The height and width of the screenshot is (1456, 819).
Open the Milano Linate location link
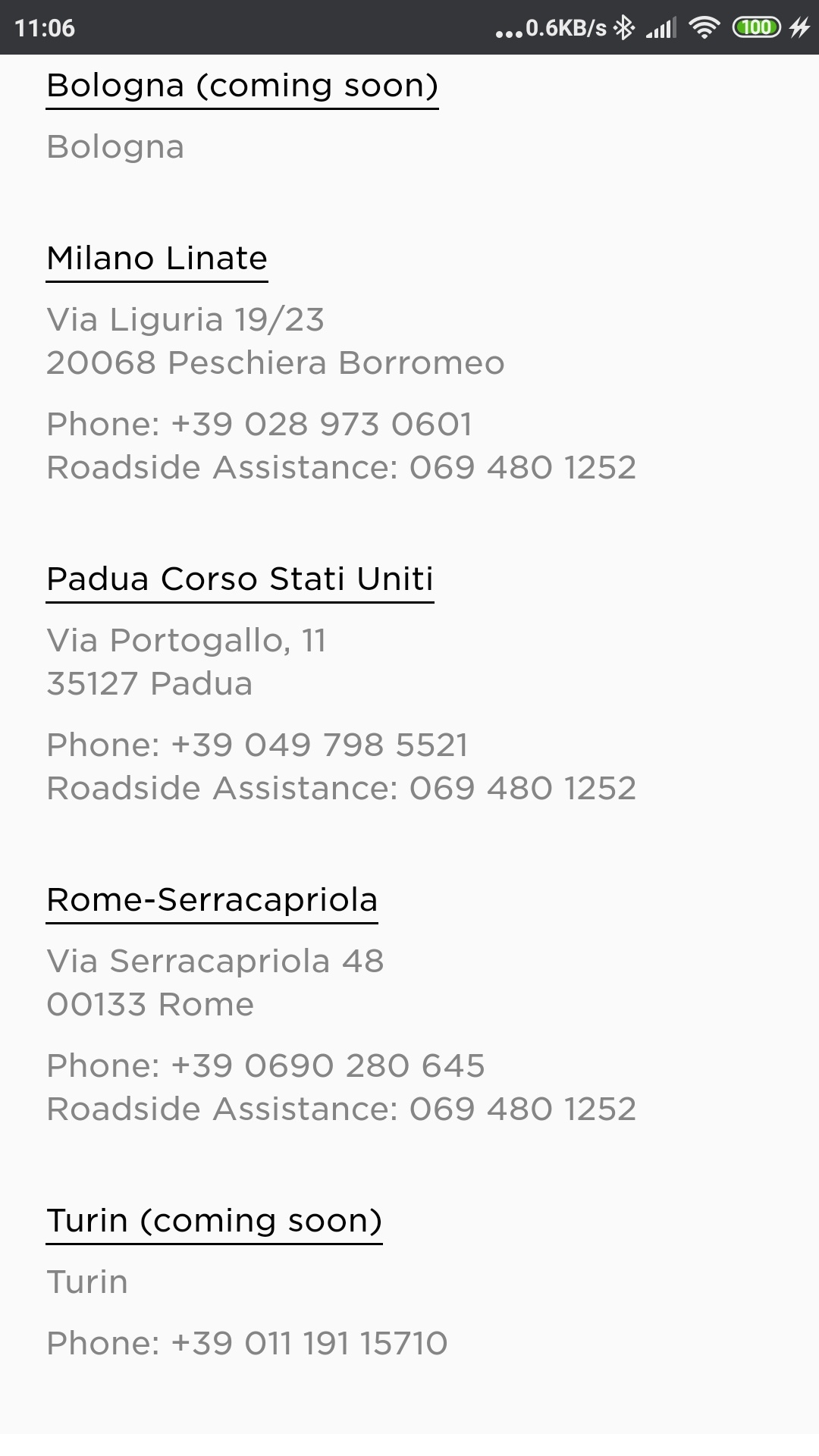tap(157, 259)
